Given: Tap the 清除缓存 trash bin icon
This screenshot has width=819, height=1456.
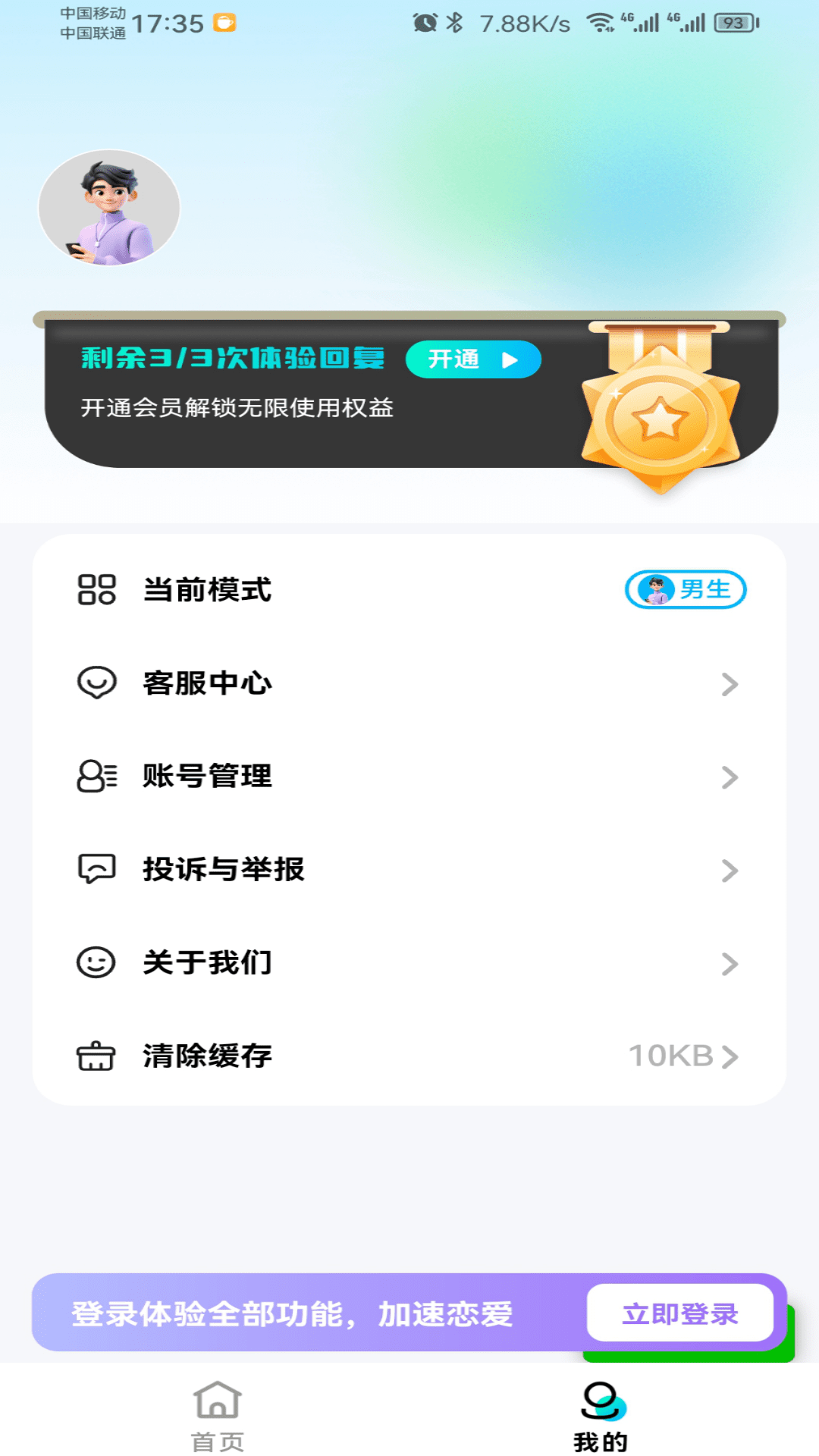Looking at the screenshot, I should pyautogui.click(x=96, y=1055).
